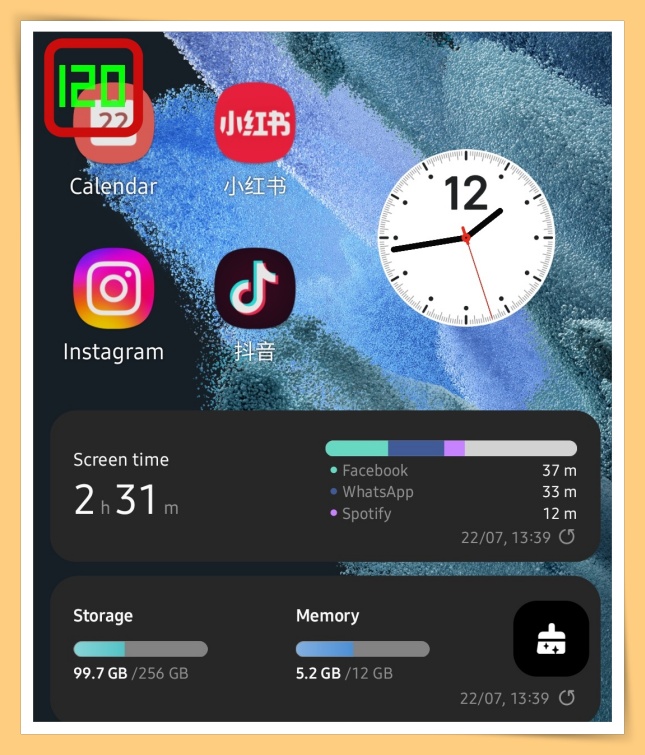This screenshot has width=645, height=755.
Task: Refresh the Screen time widget
Action: (567, 537)
